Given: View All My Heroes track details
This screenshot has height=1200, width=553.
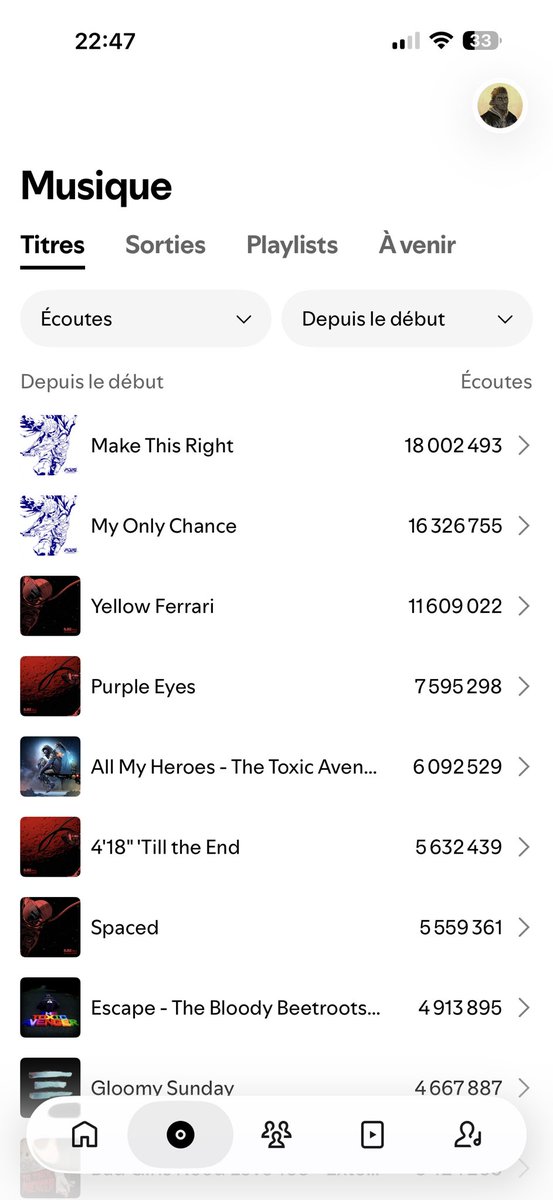Looking at the screenshot, I should point(276,767).
